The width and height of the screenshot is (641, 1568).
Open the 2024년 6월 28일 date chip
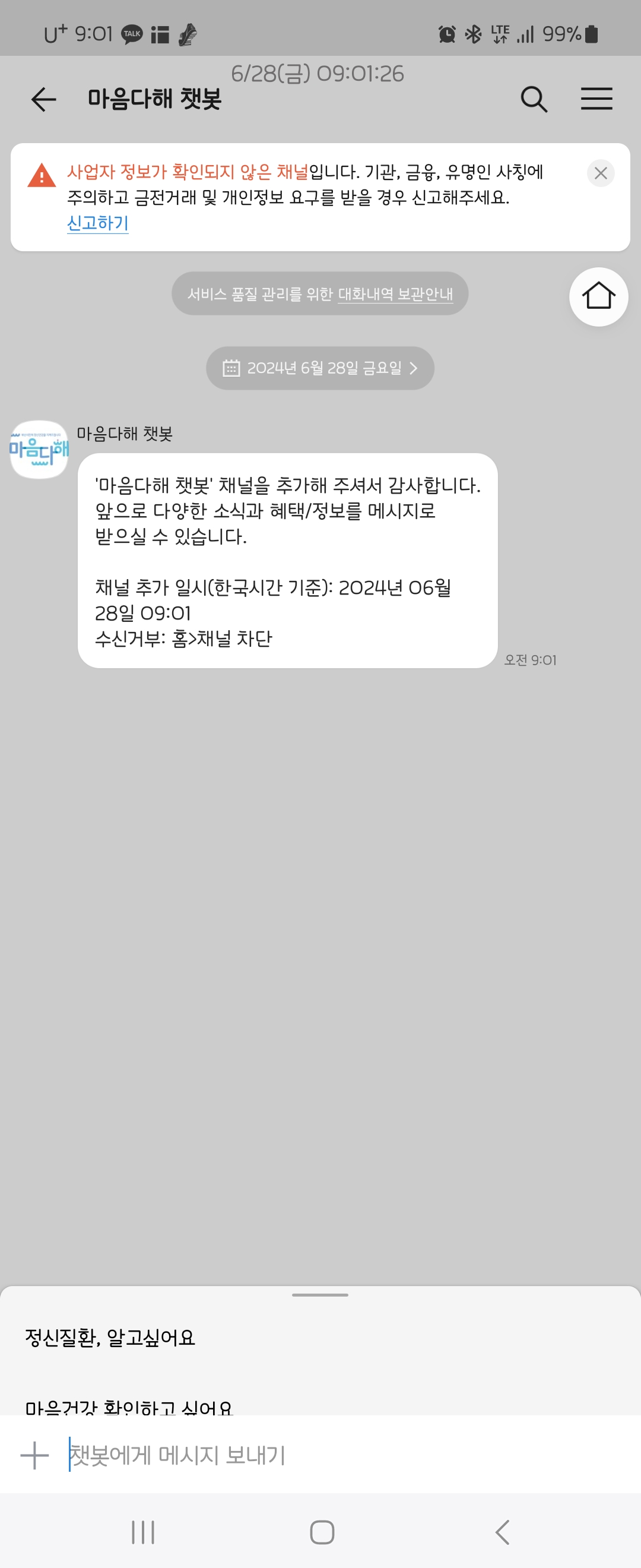pos(320,368)
